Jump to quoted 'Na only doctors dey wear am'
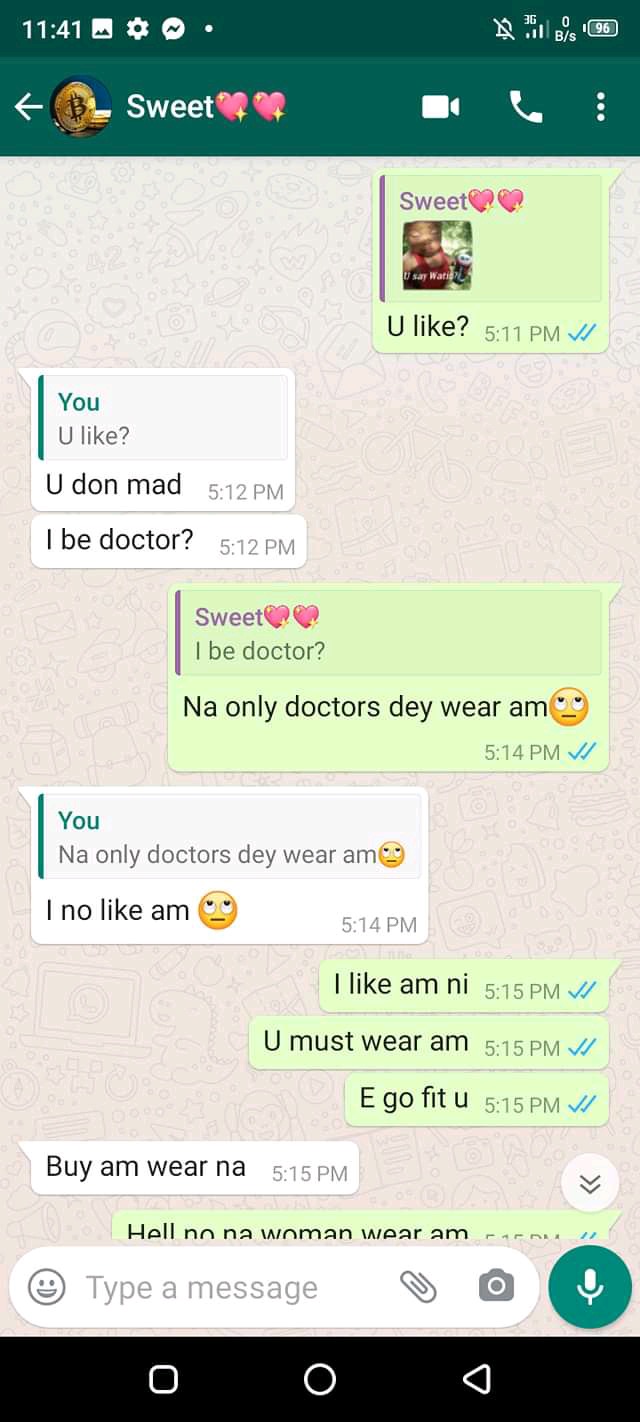The image size is (640, 1422). (230, 838)
